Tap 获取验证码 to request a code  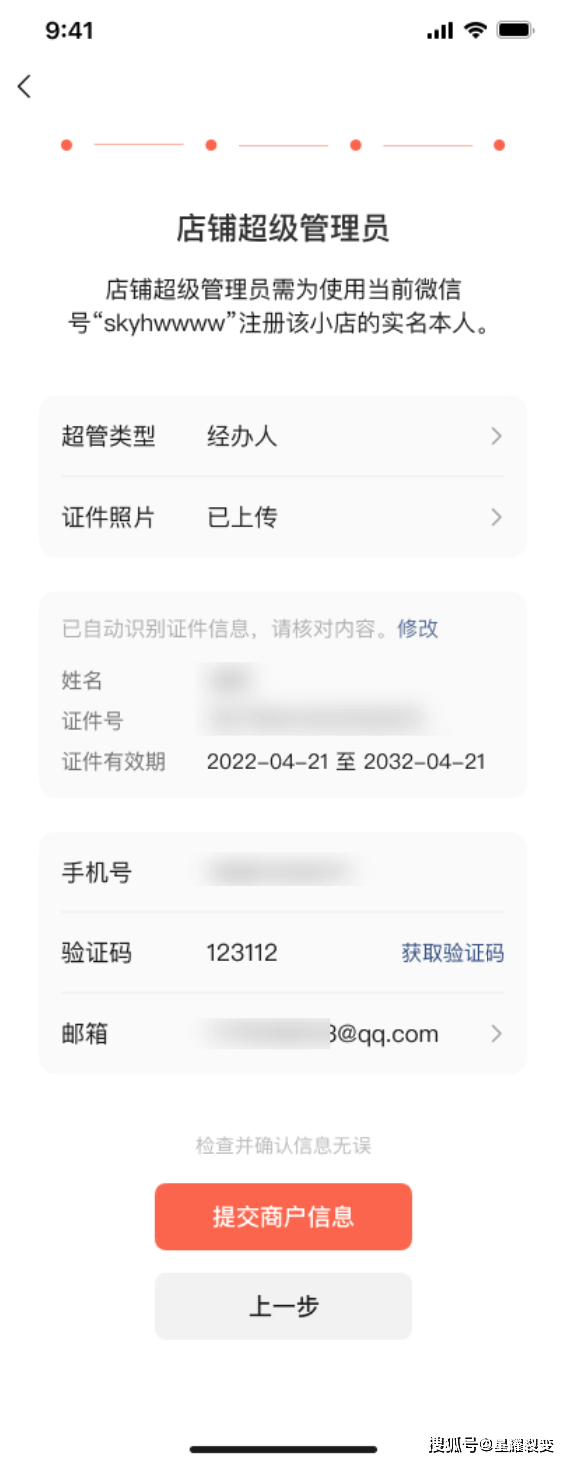(453, 953)
